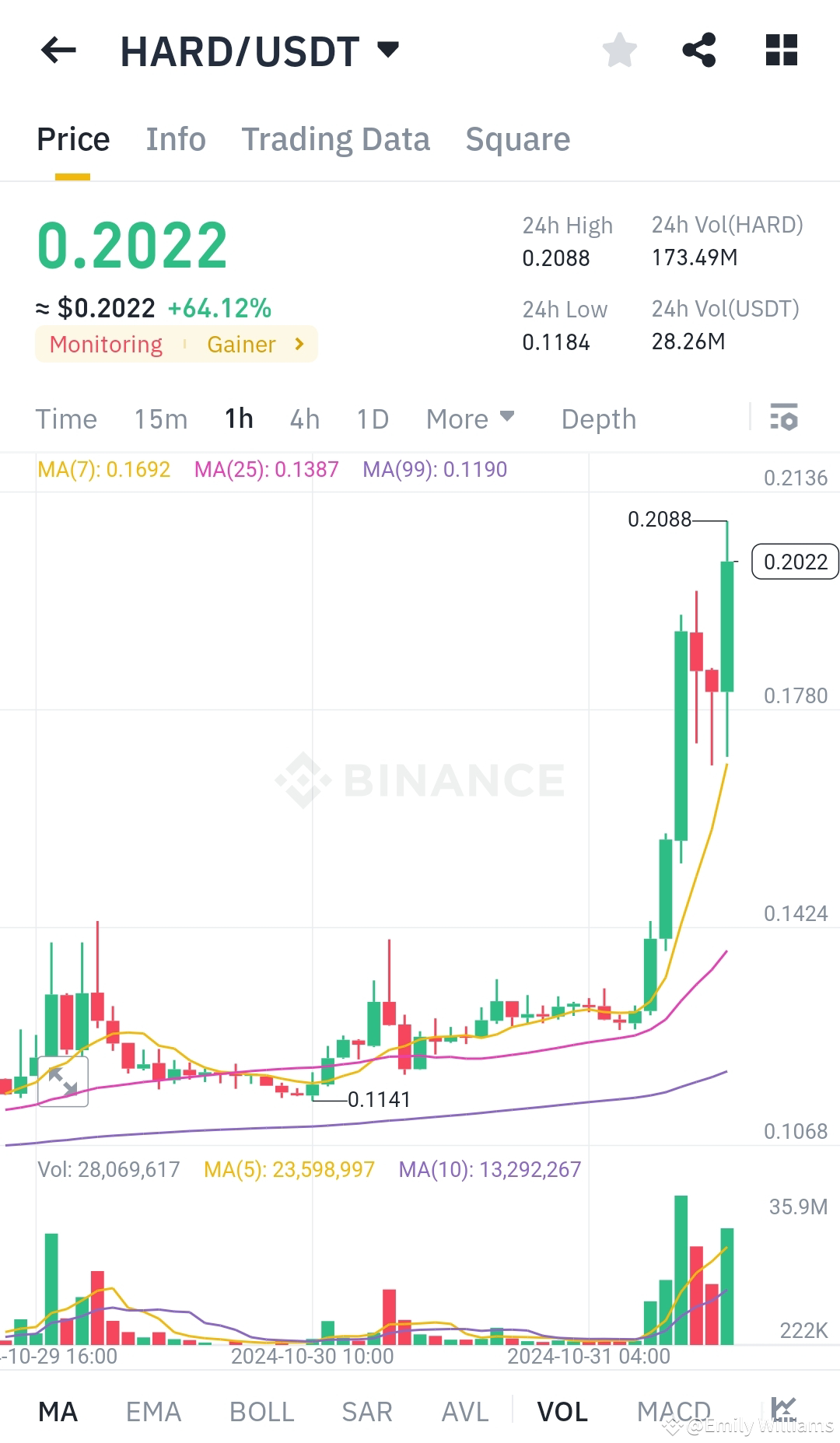Select the MA(7) yellow line legend
This screenshot has height=1443, width=840.
point(104,469)
